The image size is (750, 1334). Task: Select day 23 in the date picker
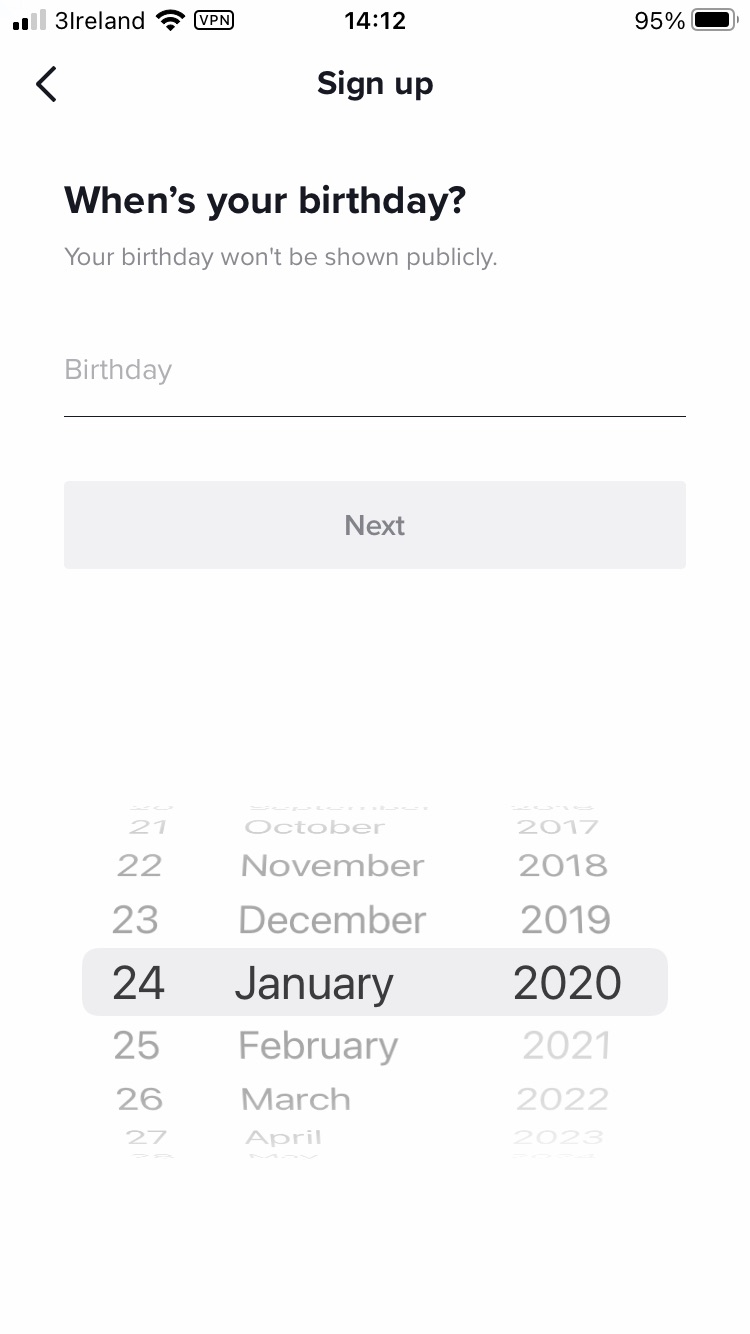(x=136, y=920)
